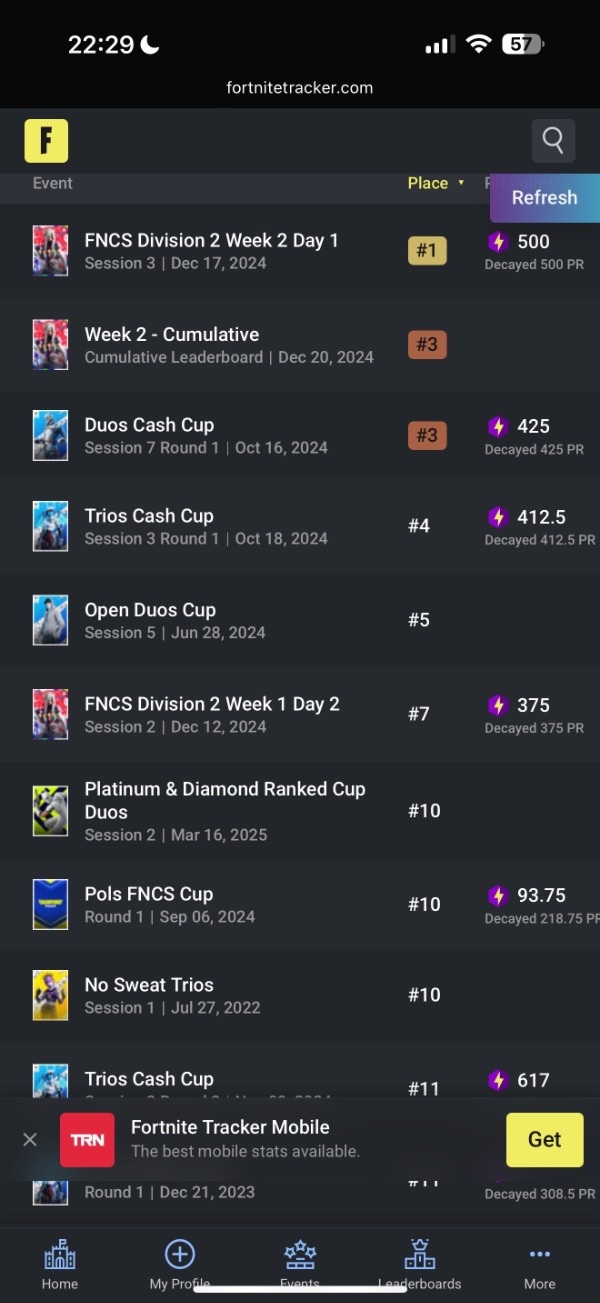
Task: Open Platinum & Diamond Ranked Cup Duos event
Action: (x=300, y=811)
